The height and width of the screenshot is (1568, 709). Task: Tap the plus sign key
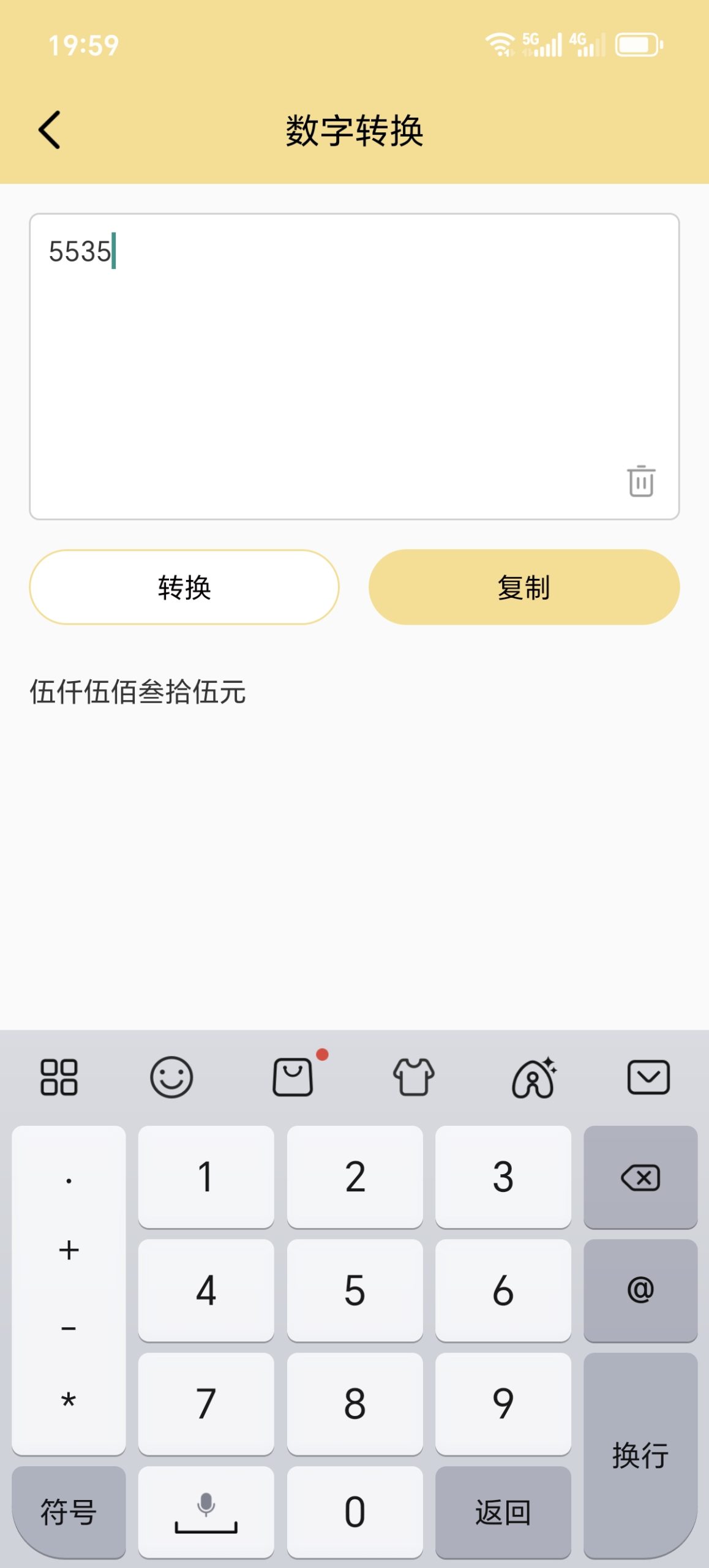pyautogui.click(x=69, y=1249)
